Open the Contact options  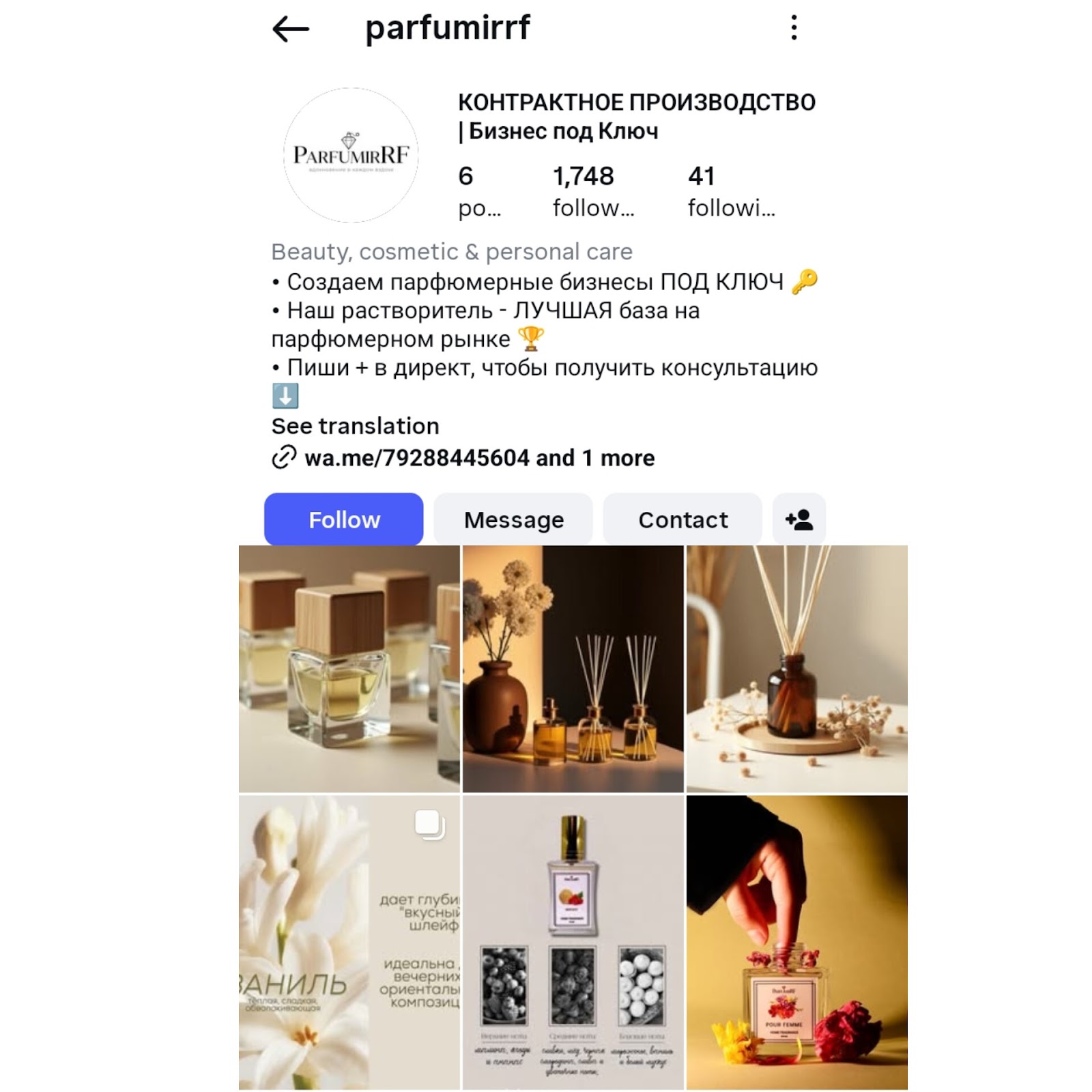682,519
